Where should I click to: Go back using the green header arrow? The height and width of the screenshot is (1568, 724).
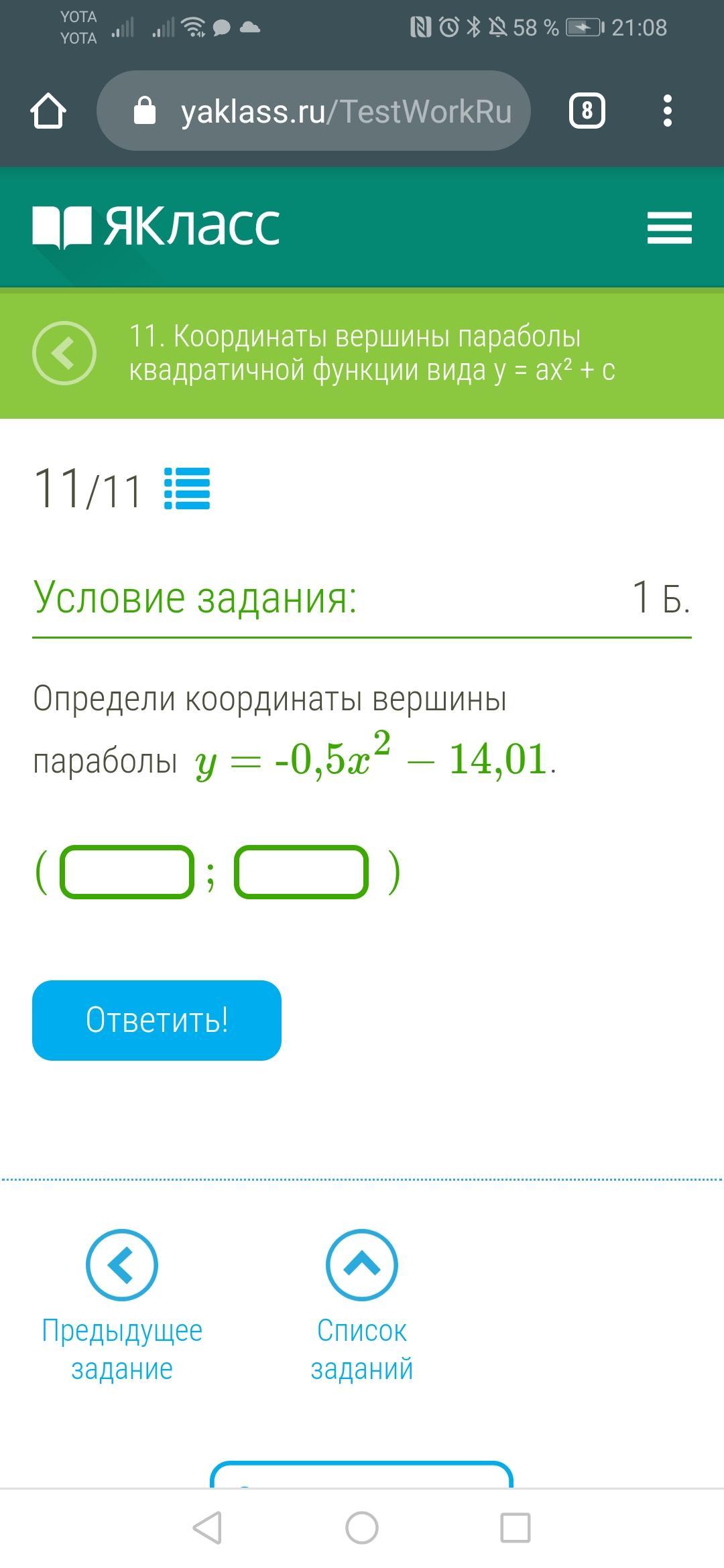coord(64,352)
